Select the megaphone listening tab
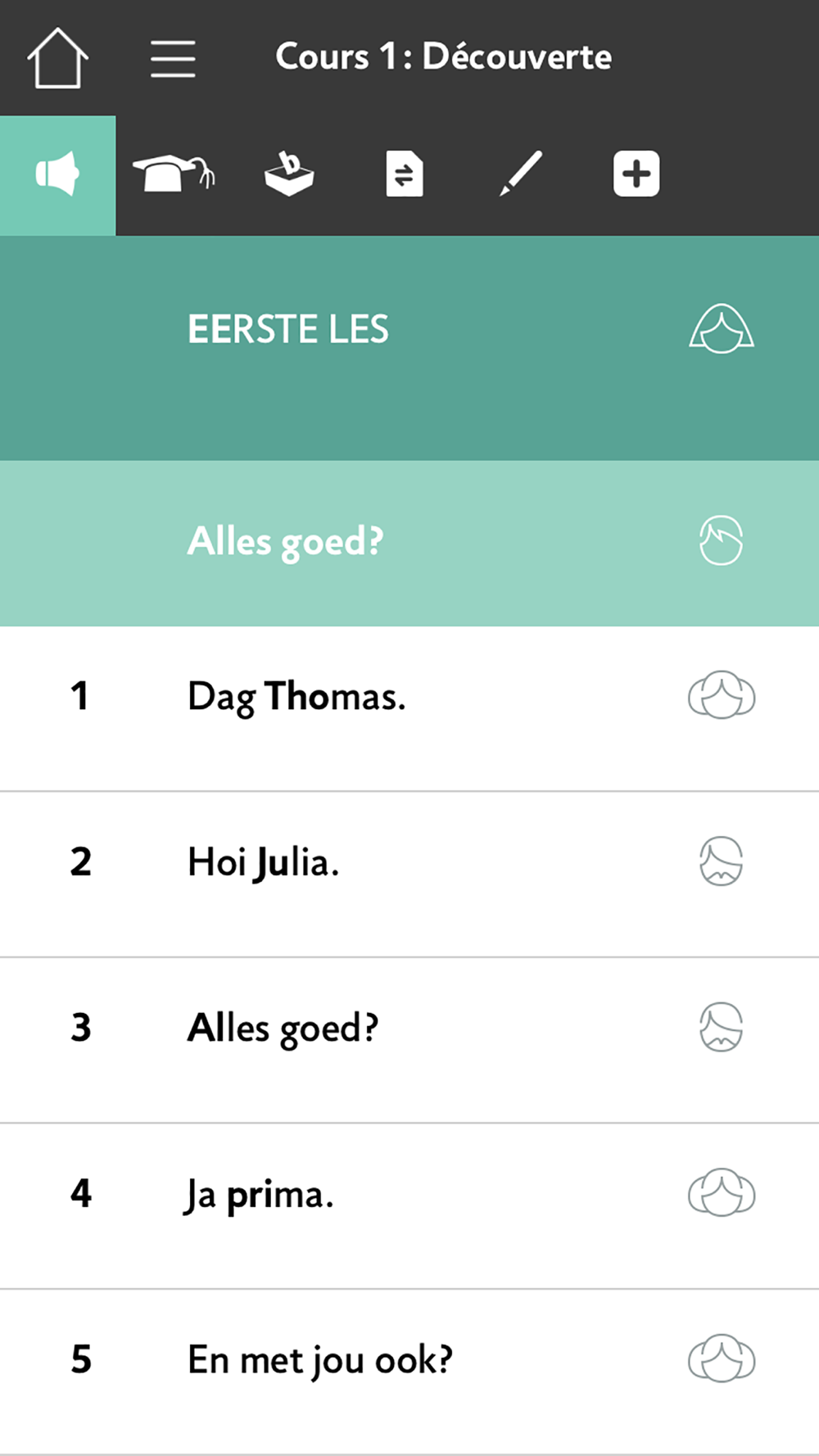 tap(57, 175)
